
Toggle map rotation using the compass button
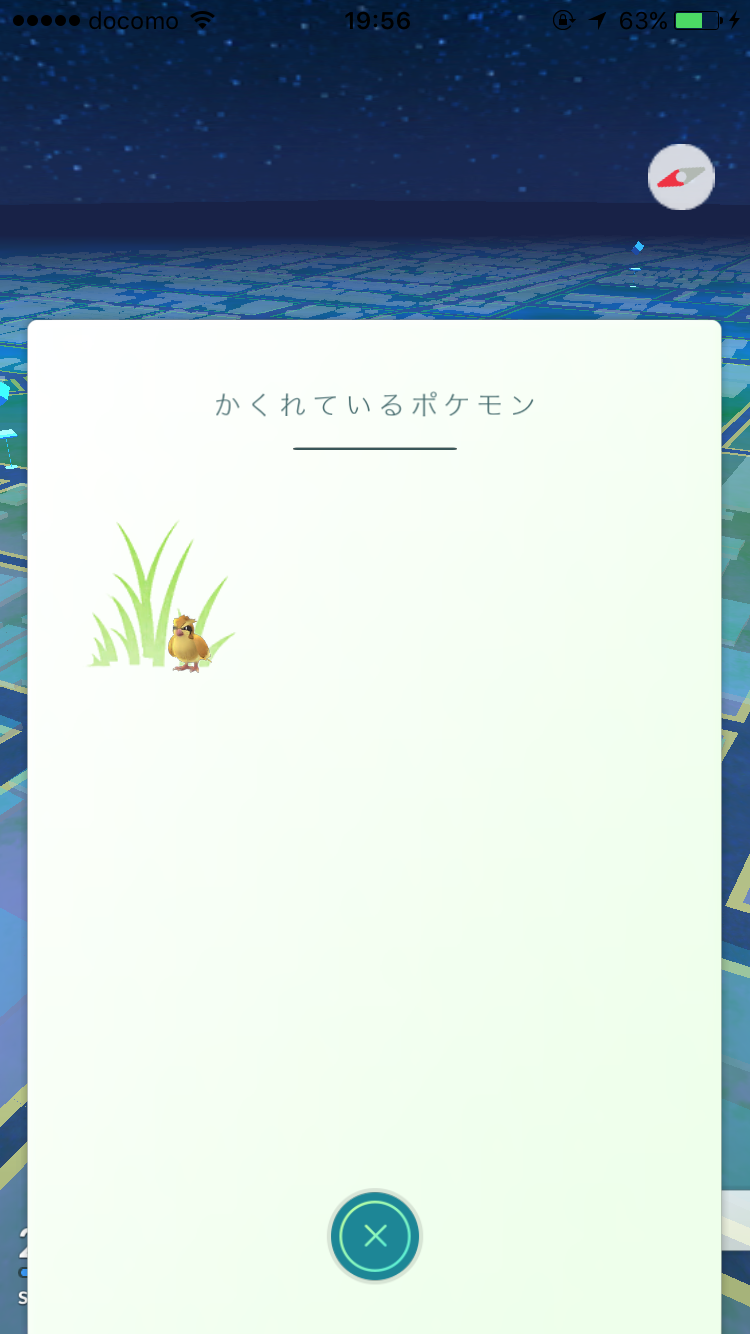point(681,176)
